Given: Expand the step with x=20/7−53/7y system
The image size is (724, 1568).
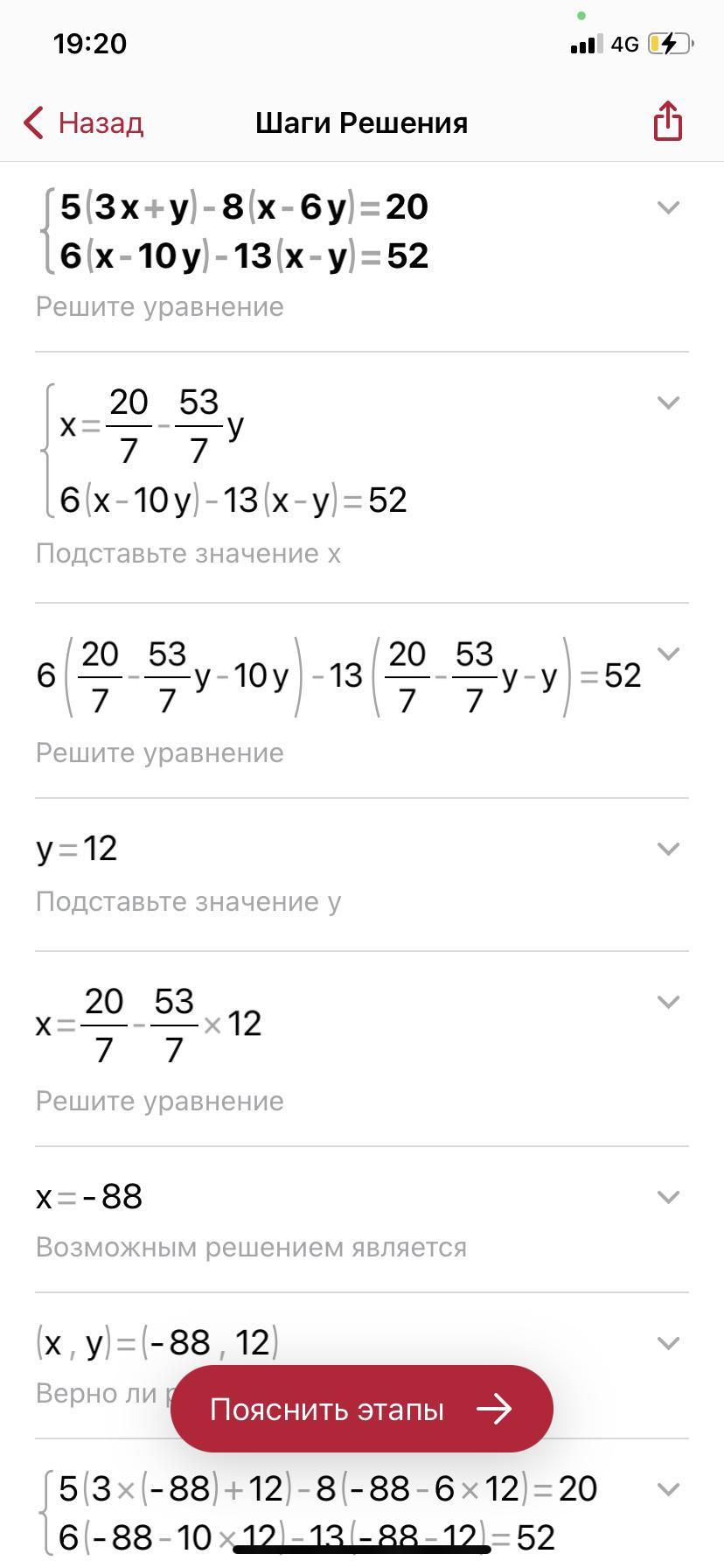Looking at the screenshot, I should point(668,402).
